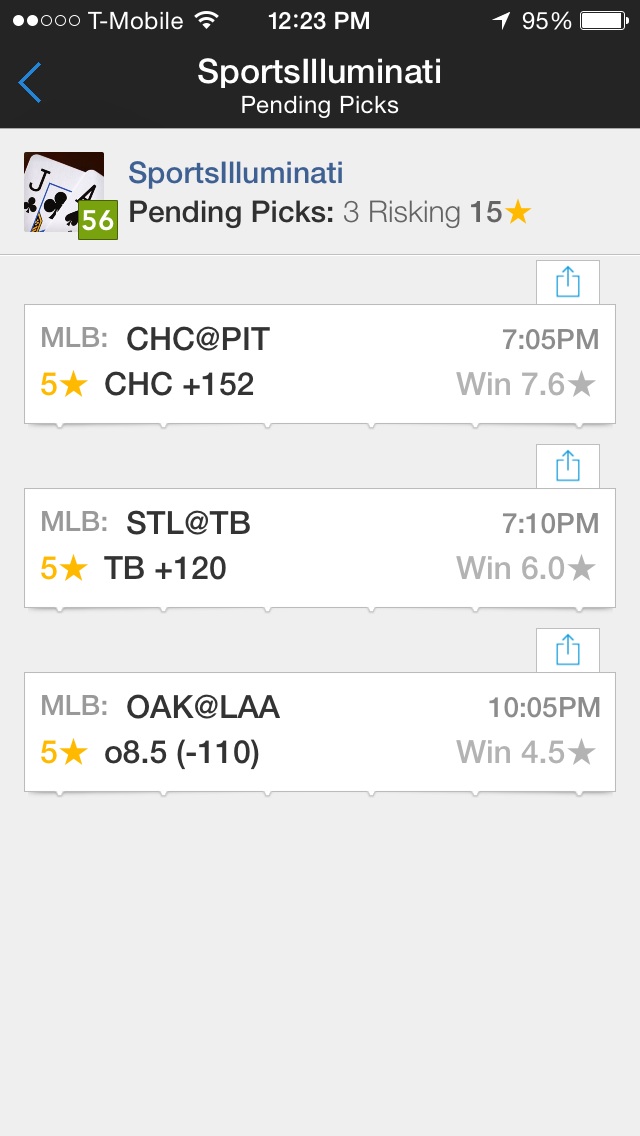
Task: Share the STL@TB pick
Action: point(568,466)
